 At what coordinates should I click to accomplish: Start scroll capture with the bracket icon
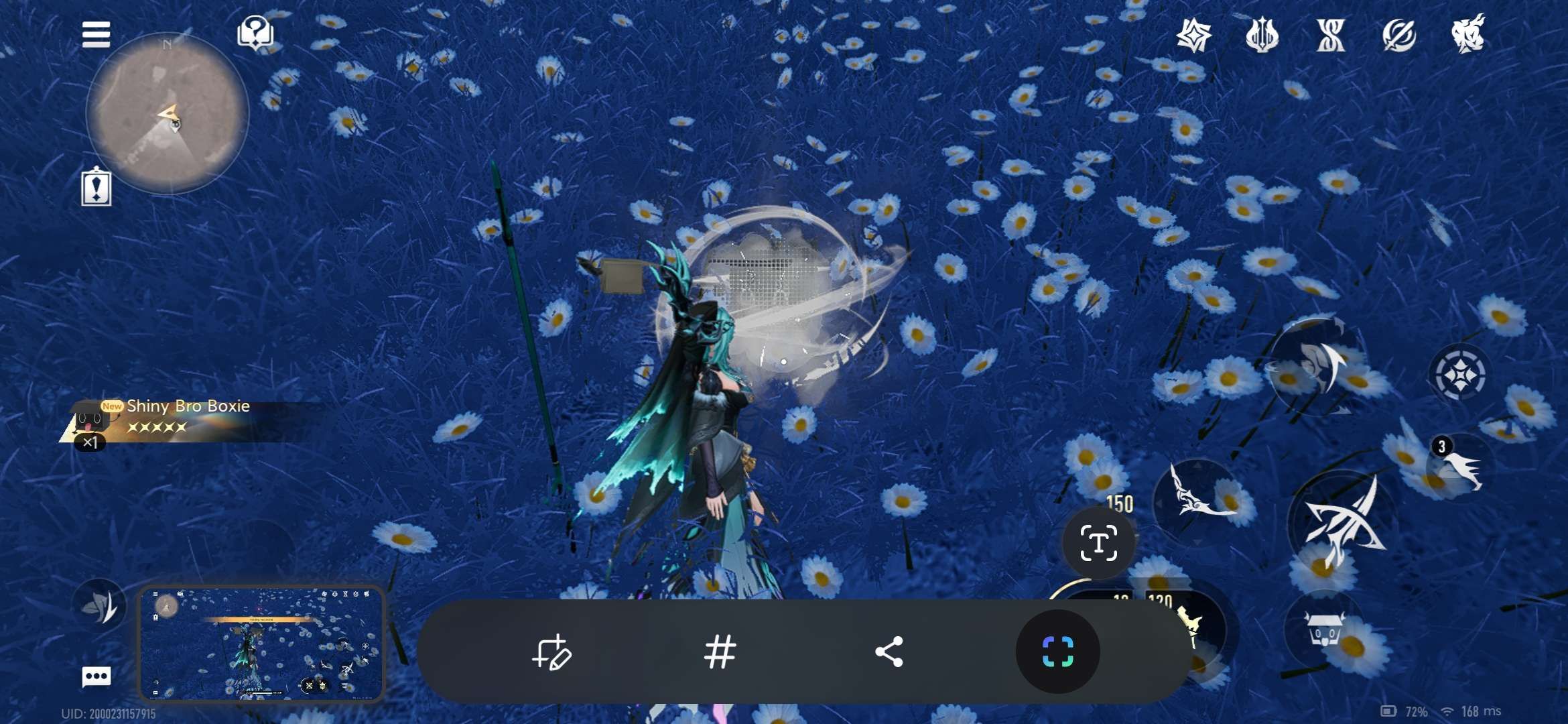coord(1057,652)
